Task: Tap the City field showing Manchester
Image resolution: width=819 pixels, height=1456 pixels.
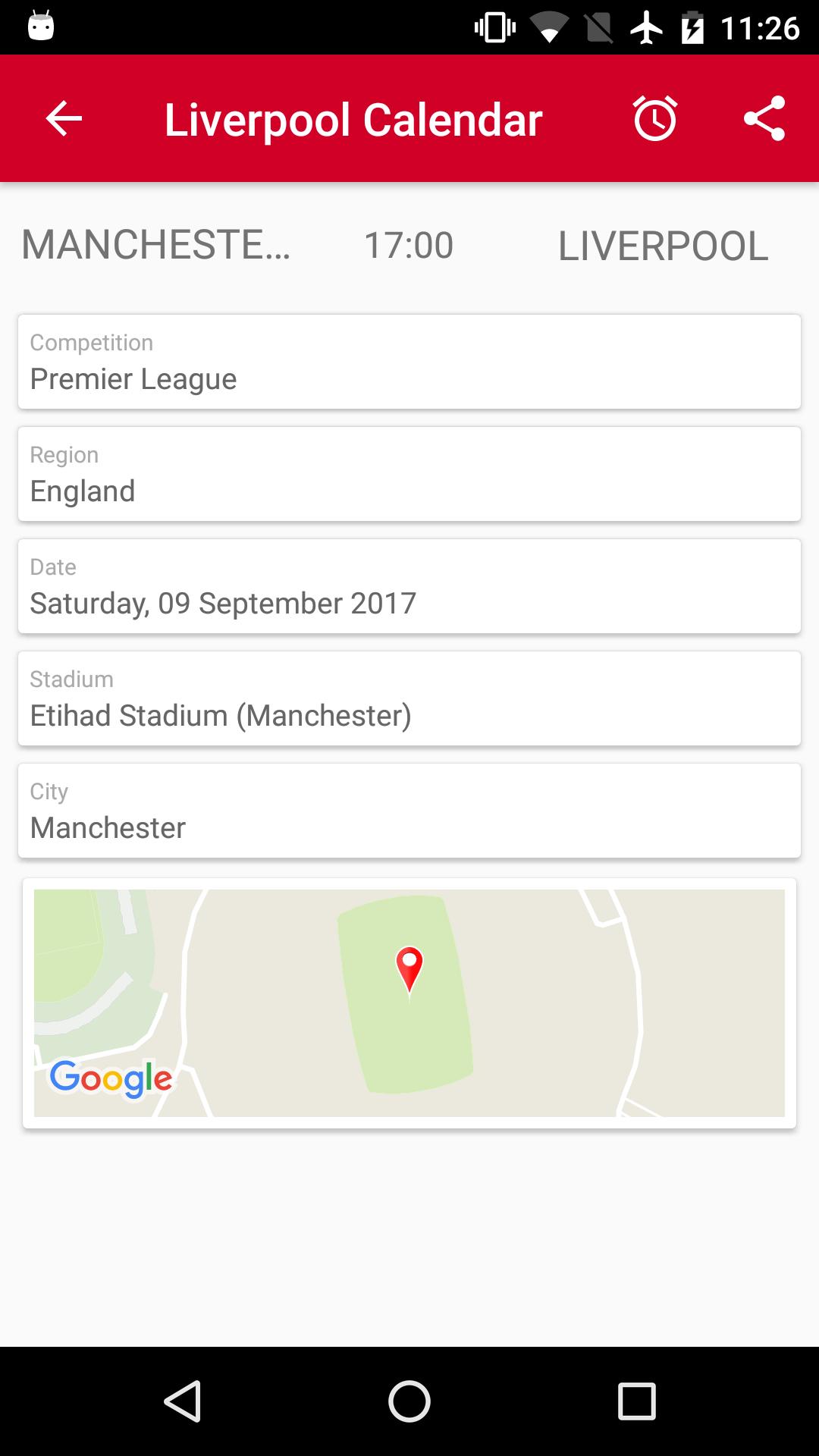Action: coord(409,810)
